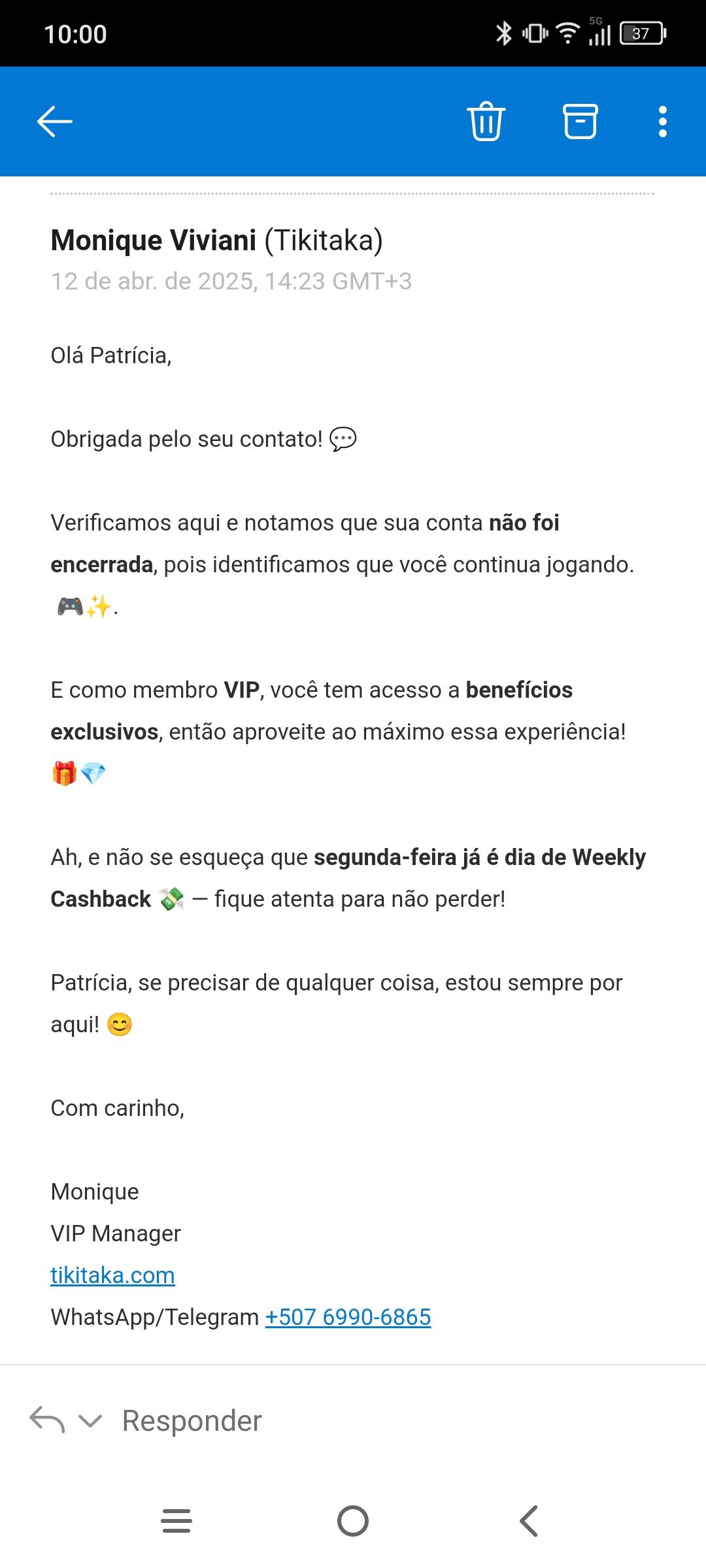
Task: Open the three-dot overflow menu
Action: [662, 122]
